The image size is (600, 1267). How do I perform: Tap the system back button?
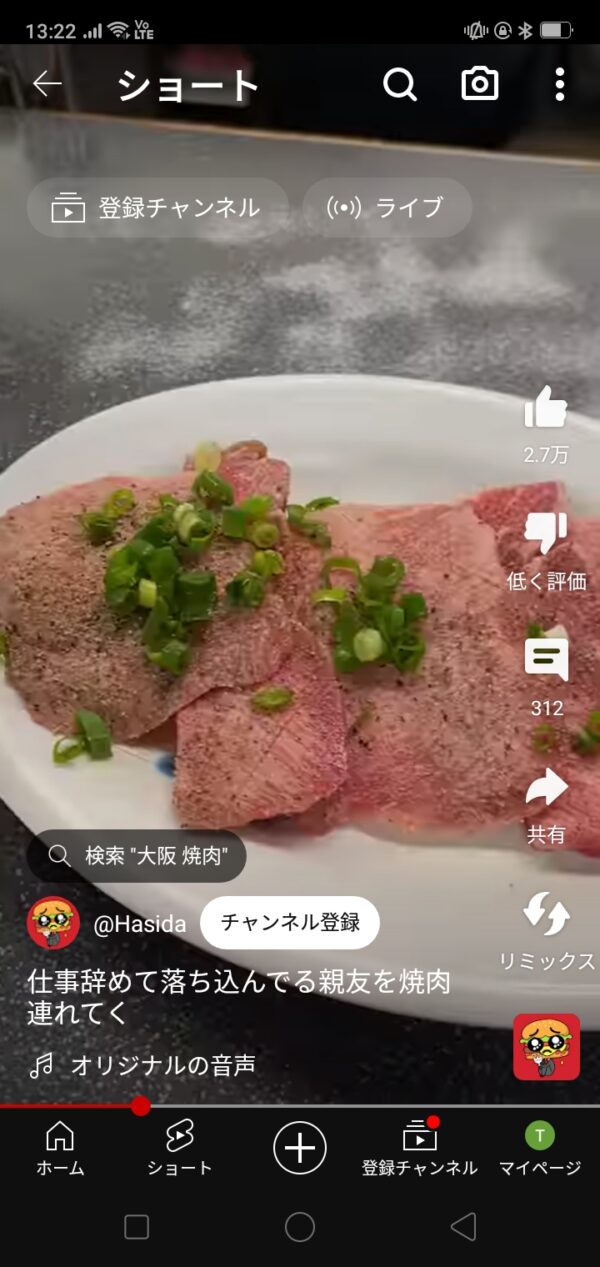click(x=463, y=1227)
